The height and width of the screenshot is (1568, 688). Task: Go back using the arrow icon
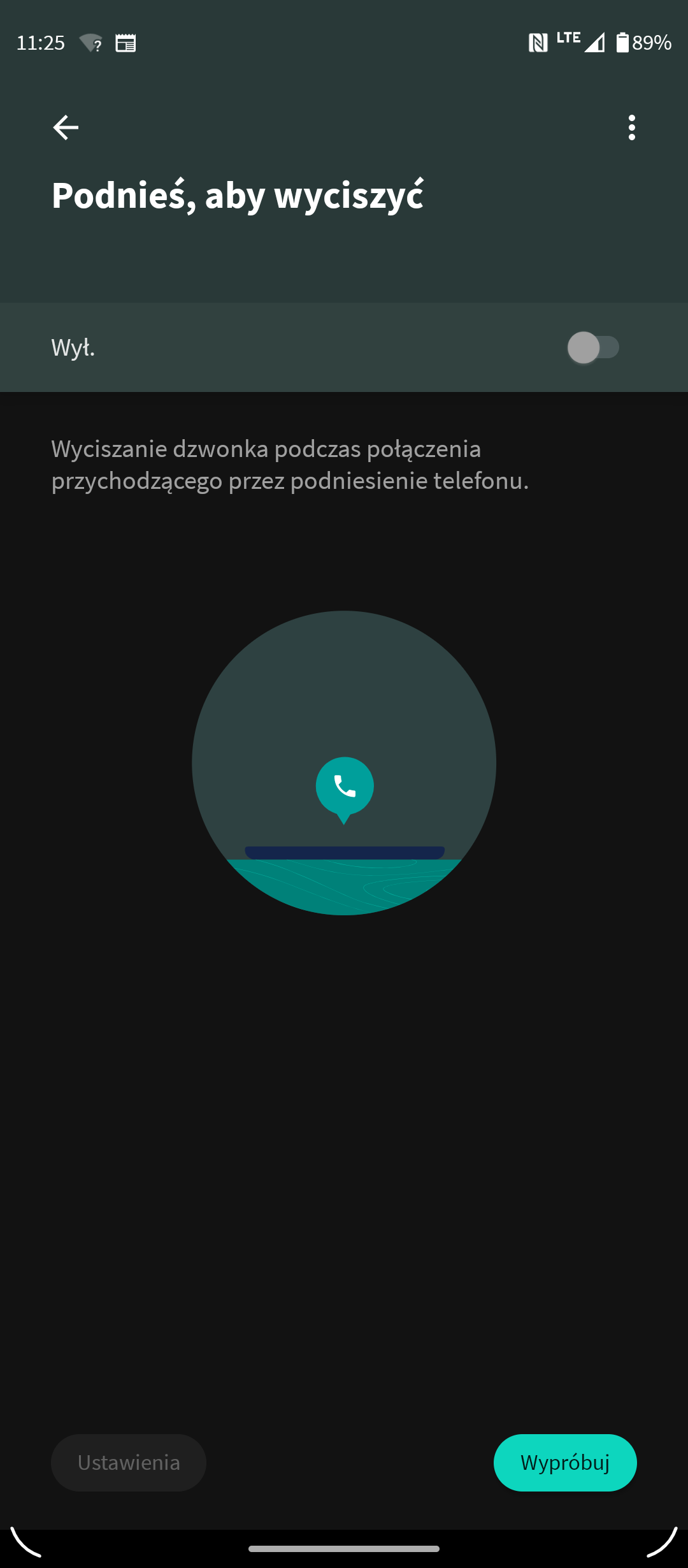tap(66, 127)
